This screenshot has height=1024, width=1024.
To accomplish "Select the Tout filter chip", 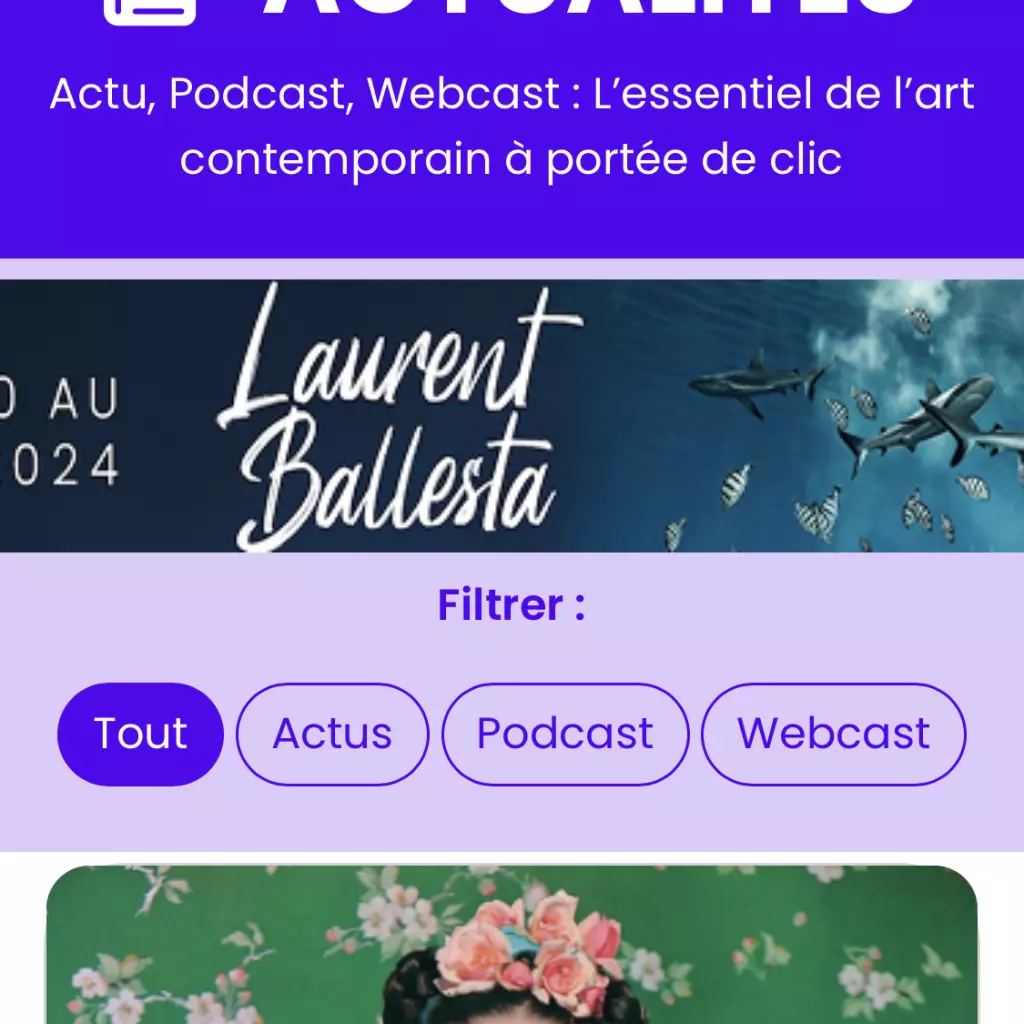I will click(140, 734).
